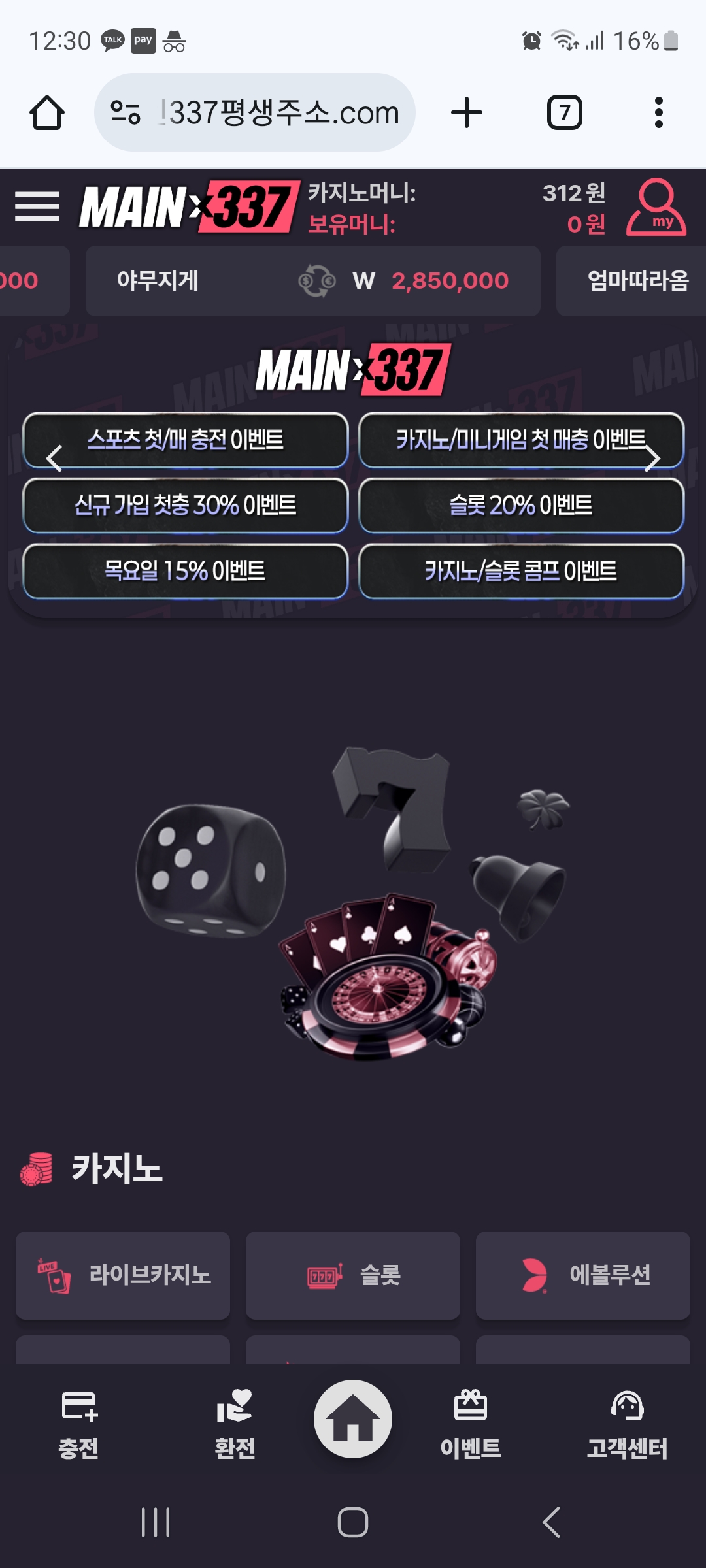This screenshot has height=1568, width=706.
Task: Open the browser overflow menu
Action: pos(658,112)
